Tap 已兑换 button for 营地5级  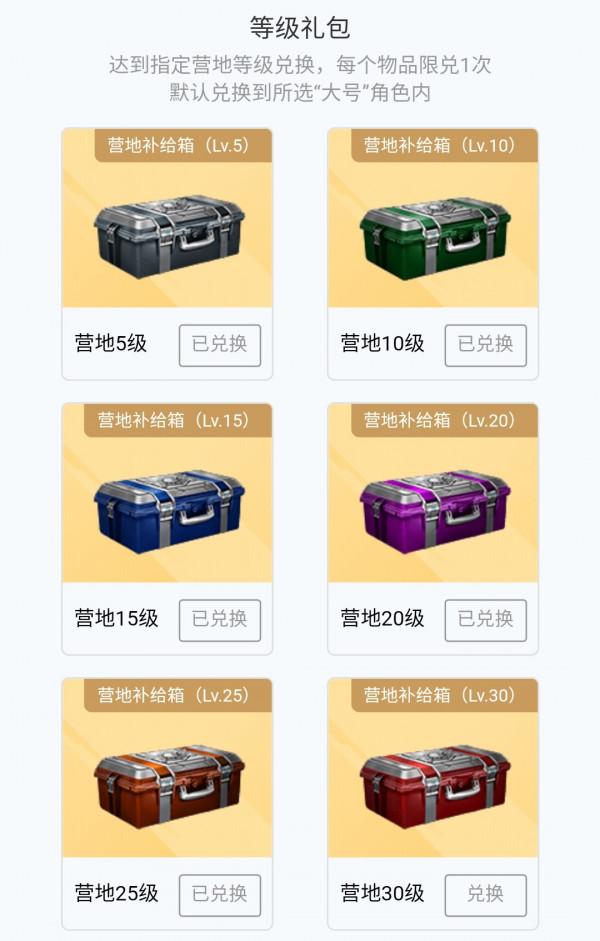[x=220, y=345]
